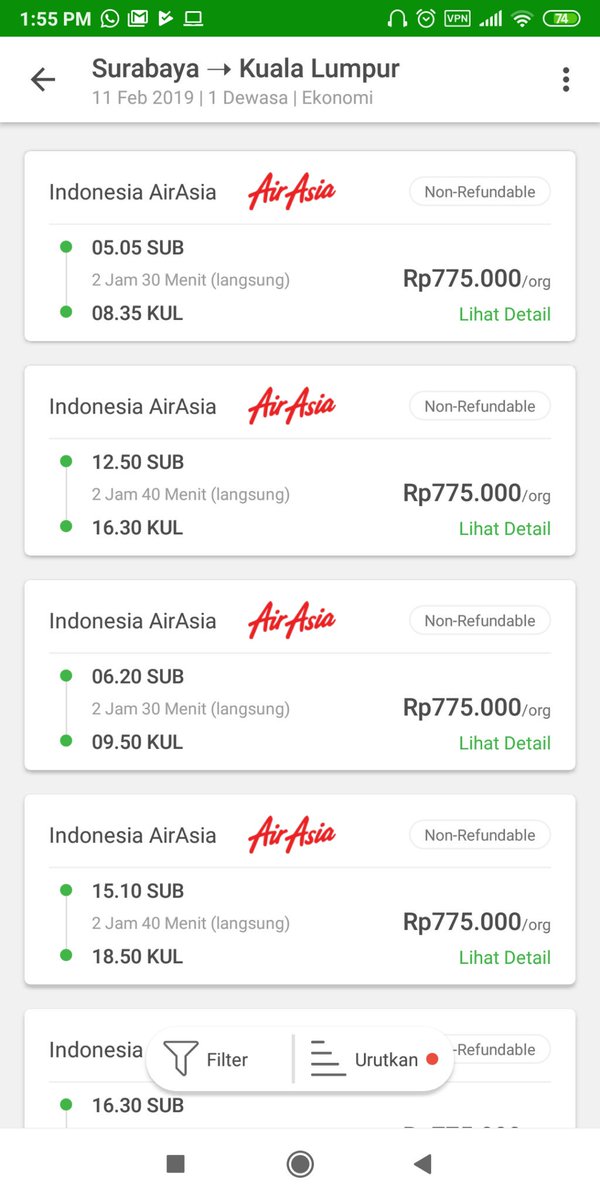600x1200 pixels.
Task: Open the Urutkan sort options
Action: [x=374, y=1059]
